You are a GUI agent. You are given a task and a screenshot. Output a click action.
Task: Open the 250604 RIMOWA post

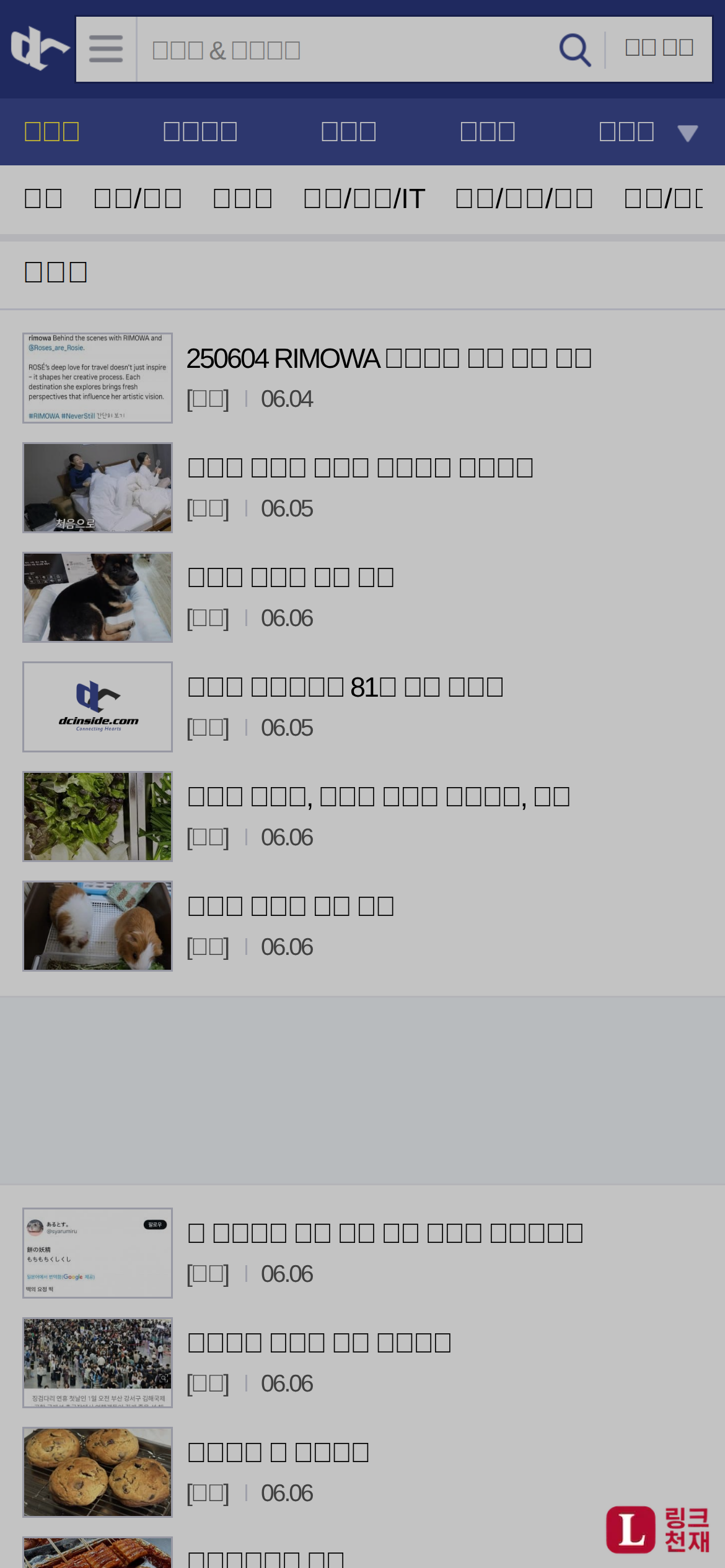(389, 359)
